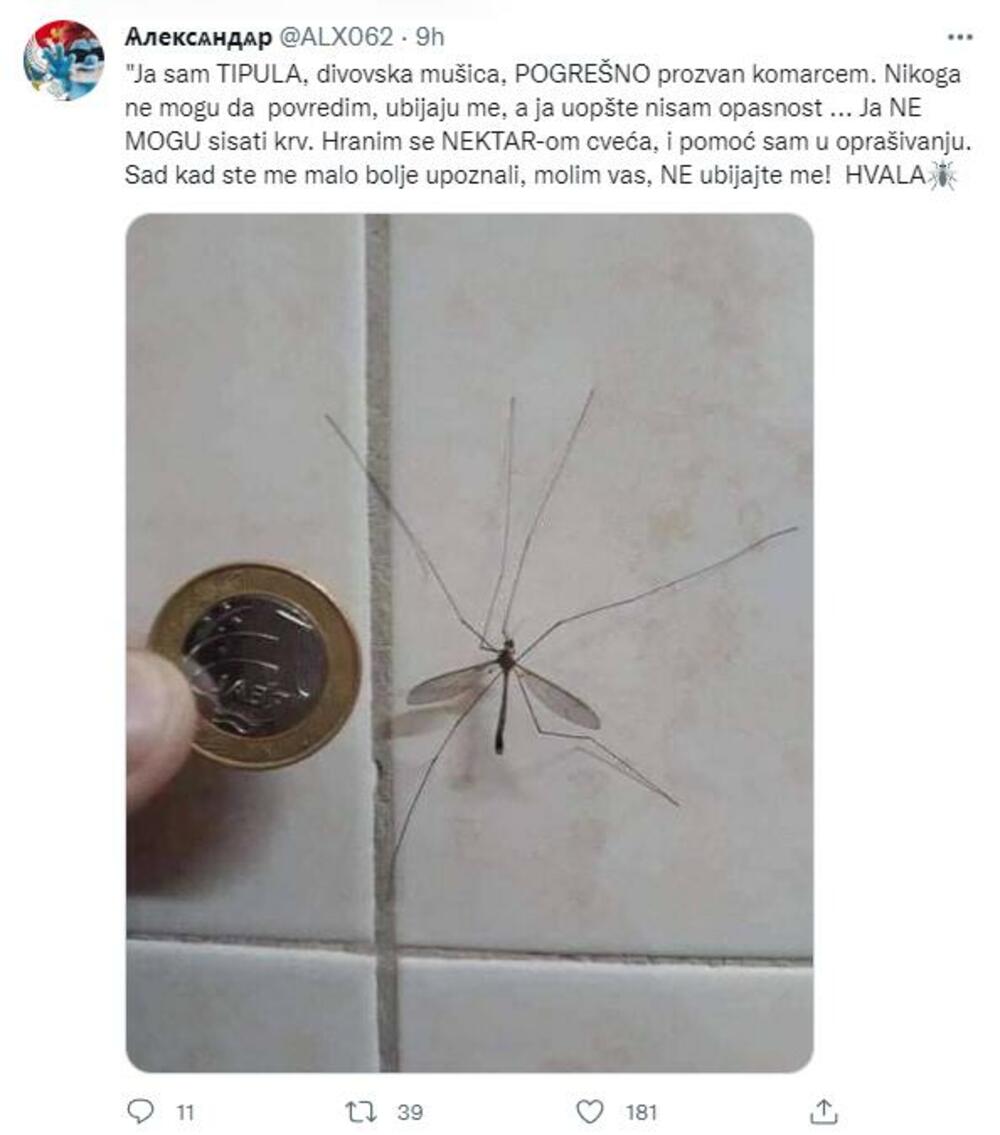Viewport: 1000px width, 1135px height.
Task: Open Александар's profile avatar
Action: (63, 59)
